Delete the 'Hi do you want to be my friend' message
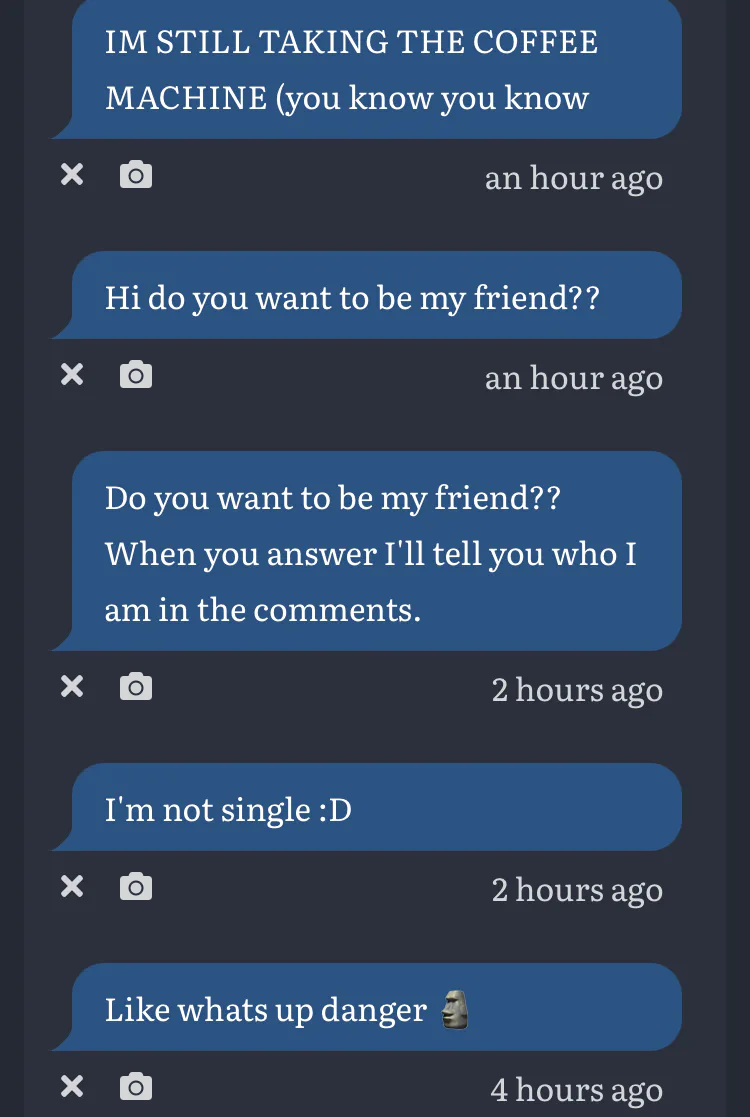Viewport: 750px width, 1117px height. click(x=72, y=375)
